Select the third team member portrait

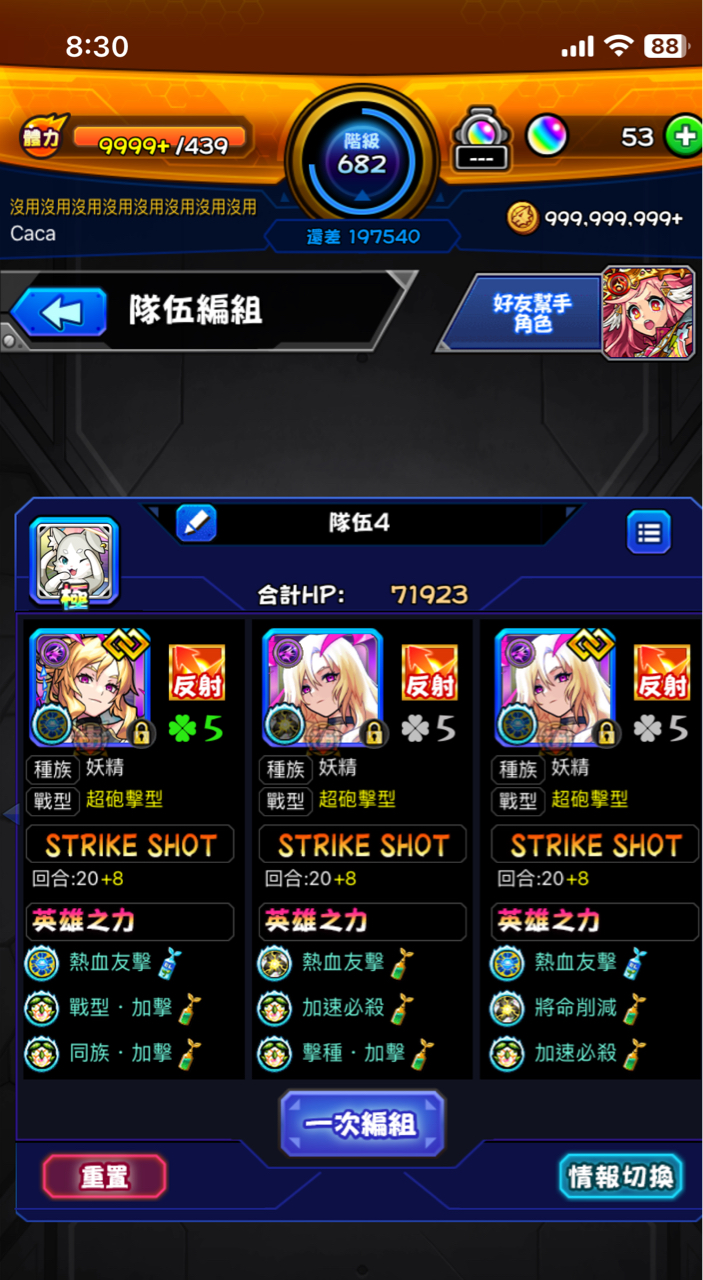point(555,688)
